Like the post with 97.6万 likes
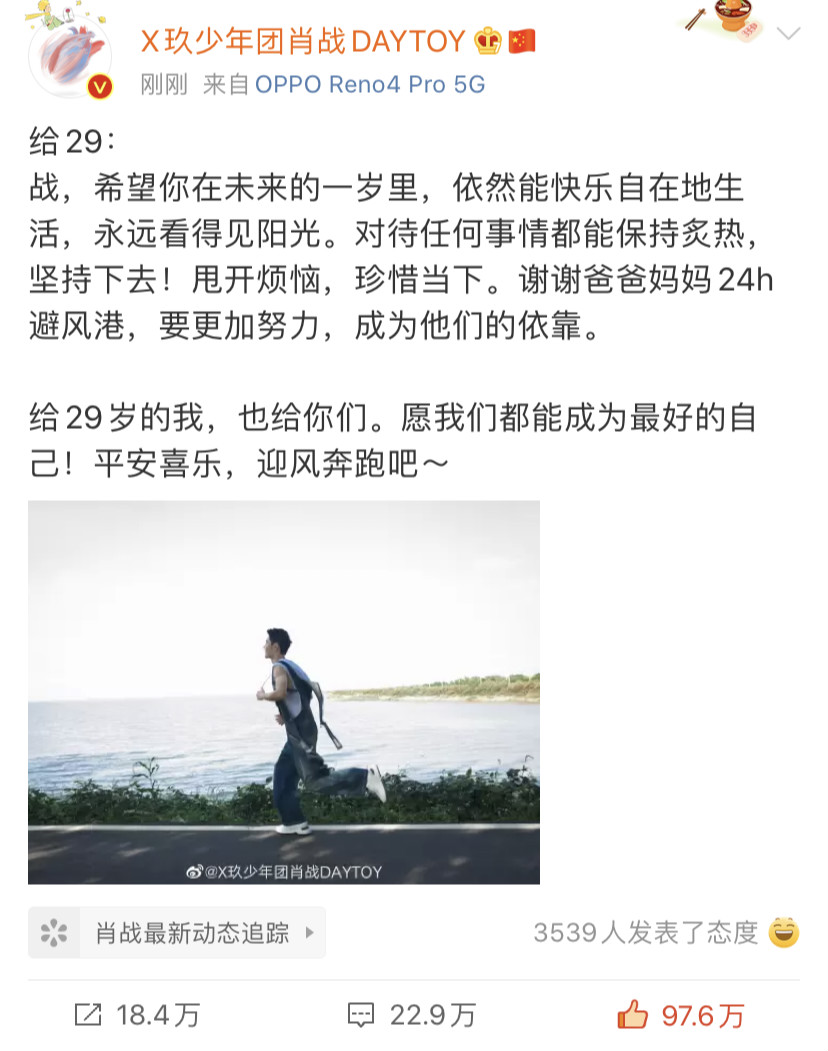 pyautogui.click(x=681, y=1016)
